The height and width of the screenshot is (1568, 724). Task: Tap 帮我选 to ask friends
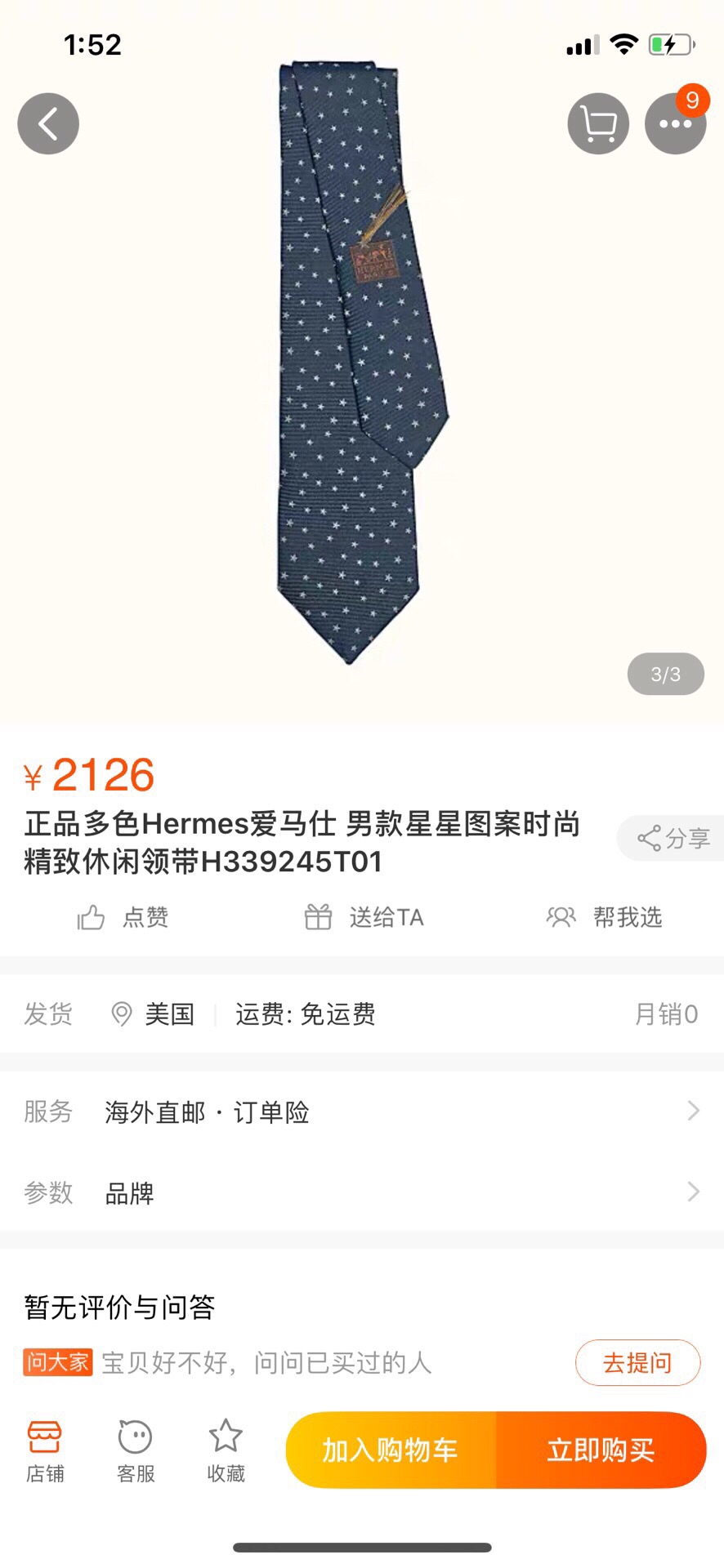[x=605, y=917]
